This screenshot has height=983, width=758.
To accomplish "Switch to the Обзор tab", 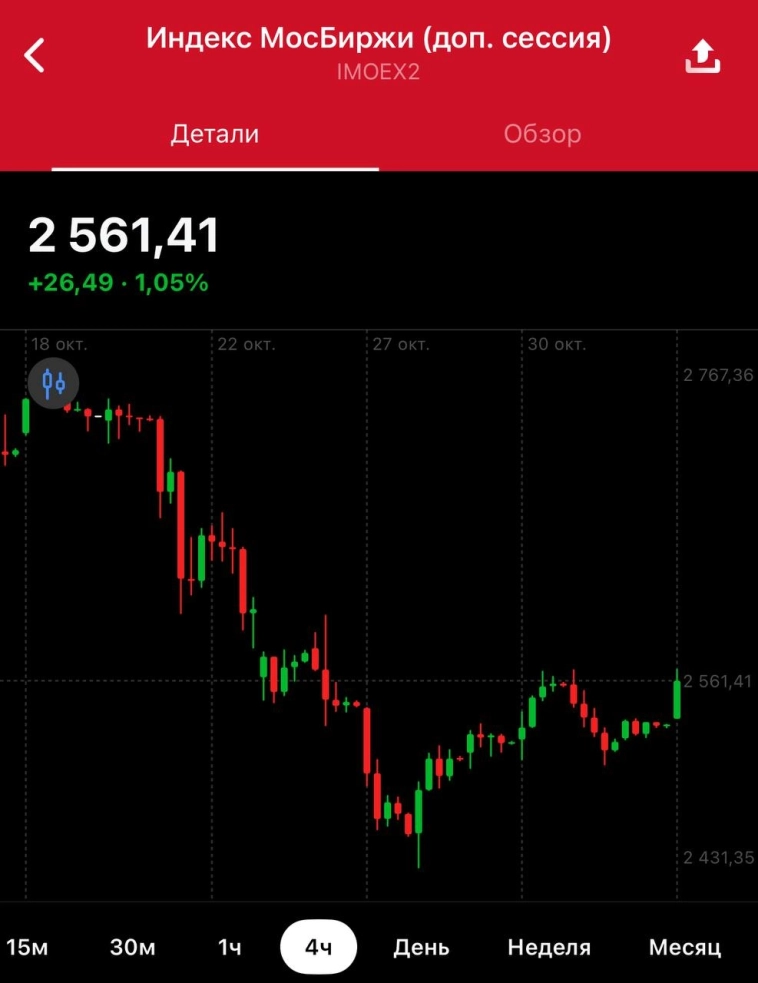I will tap(542, 134).
